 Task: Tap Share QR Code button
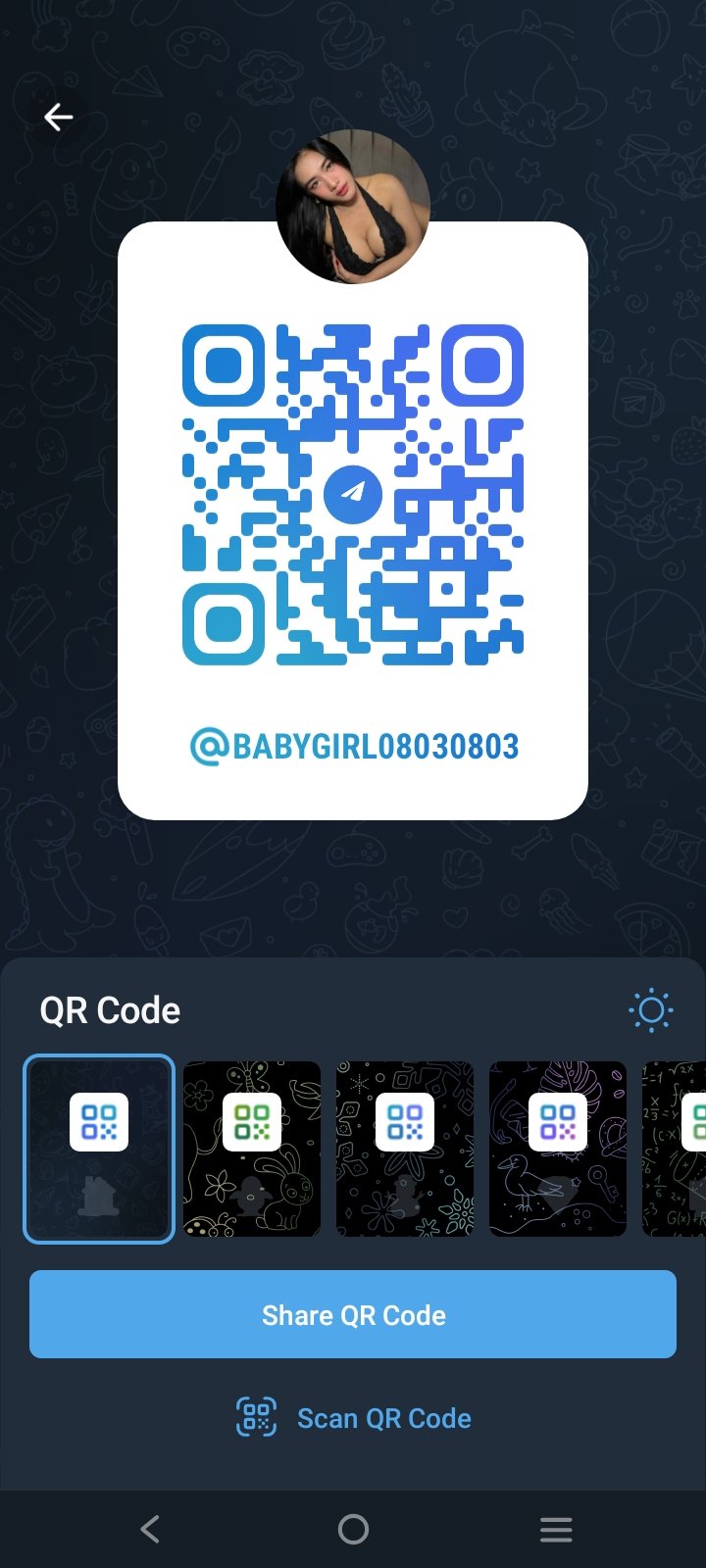click(x=353, y=1314)
